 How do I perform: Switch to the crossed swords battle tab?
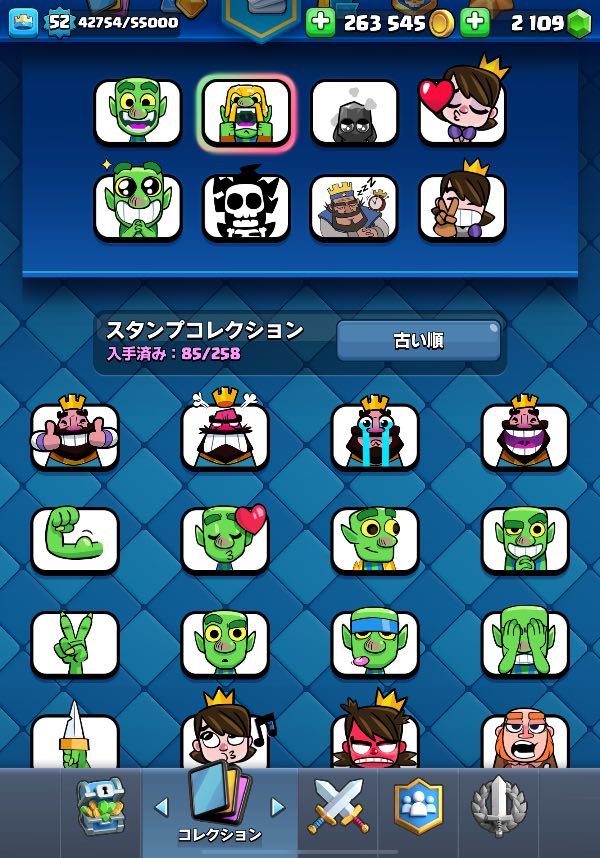tap(339, 806)
